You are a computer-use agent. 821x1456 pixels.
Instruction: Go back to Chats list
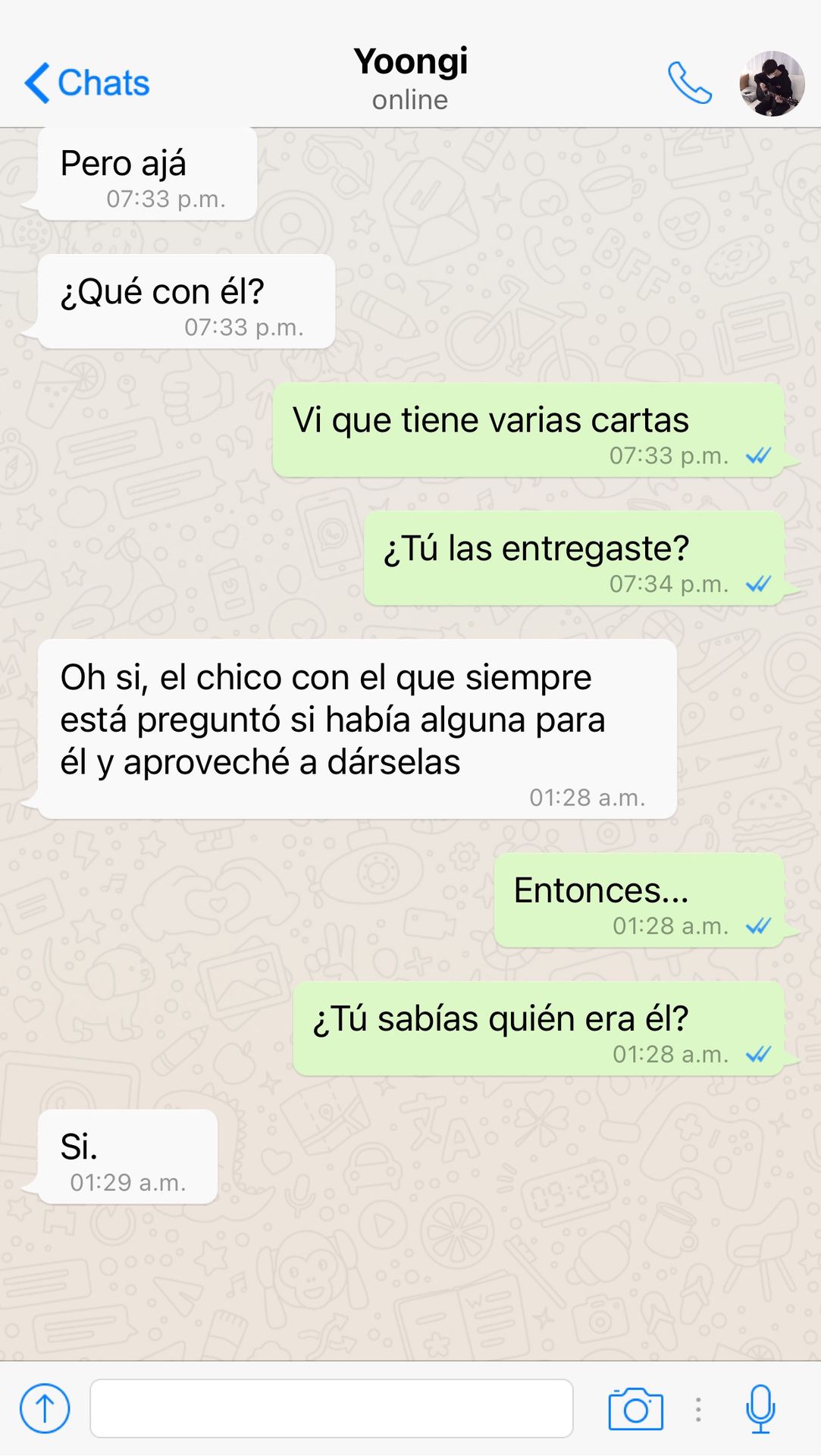[87, 83]
